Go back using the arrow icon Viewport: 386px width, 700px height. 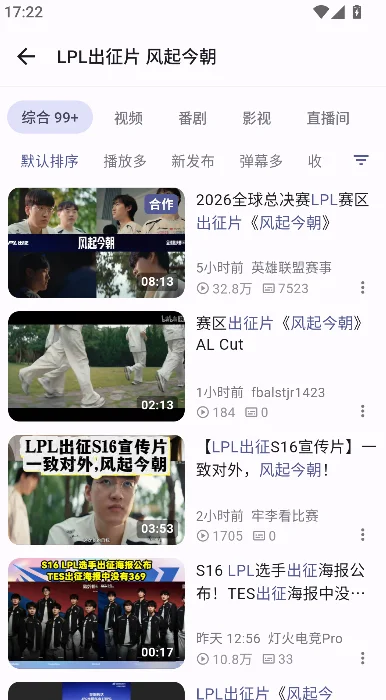(26, 57)
